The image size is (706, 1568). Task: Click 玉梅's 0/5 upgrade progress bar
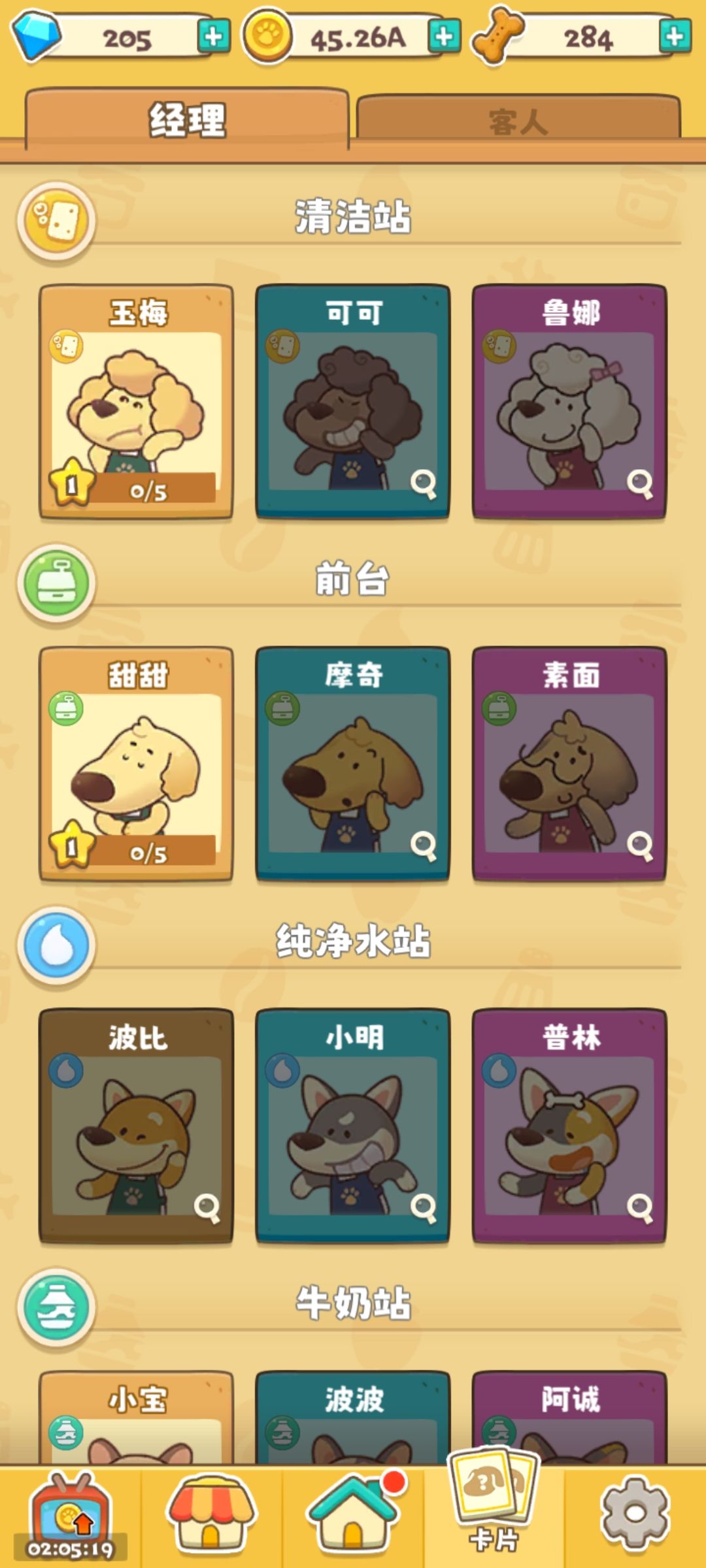[147, 486]
